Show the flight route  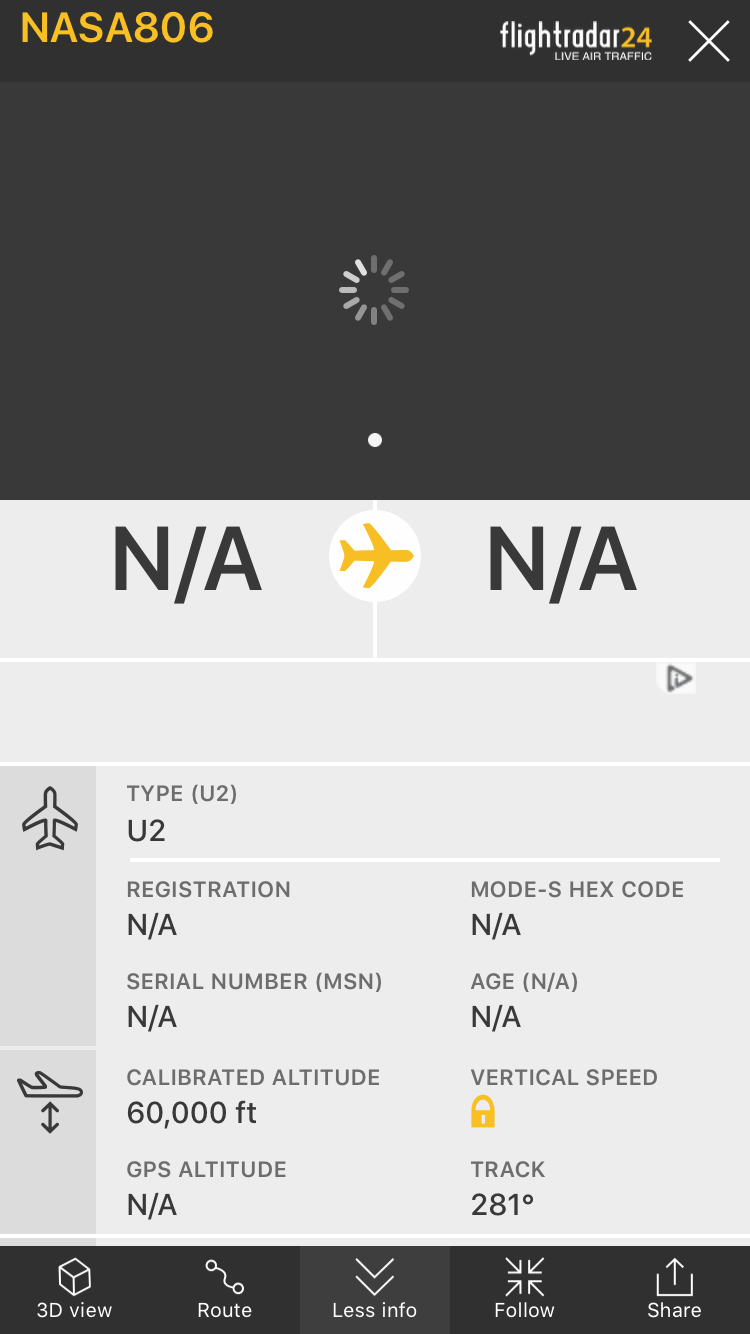[224, 1290]
